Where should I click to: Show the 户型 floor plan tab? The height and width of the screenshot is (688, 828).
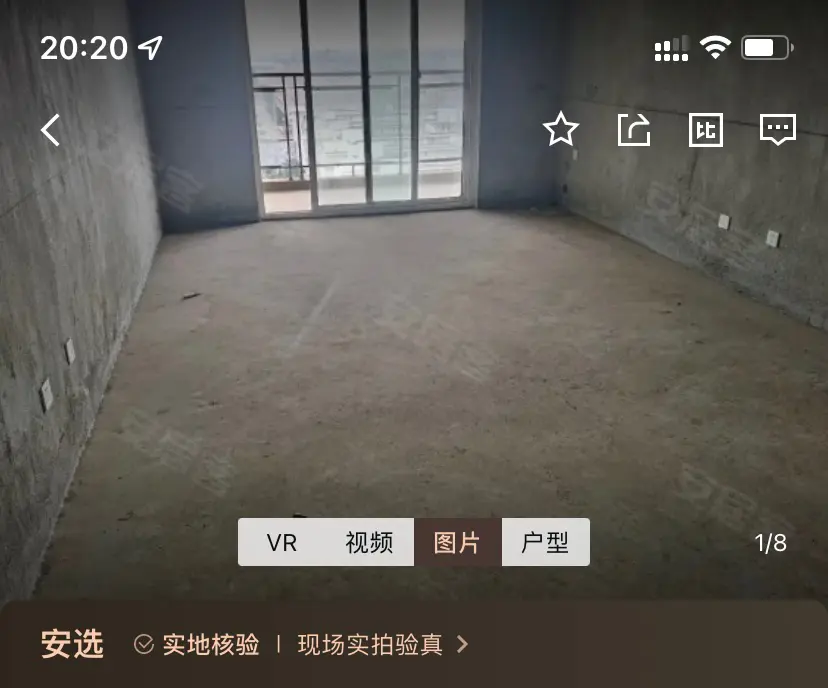(x=545, y=543)
